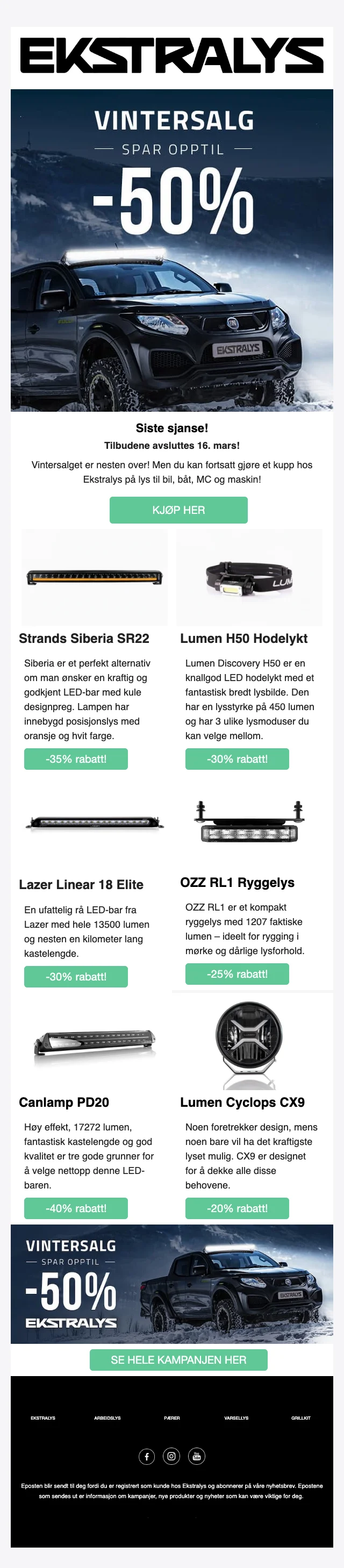This screenshot has width=344, height=1568.
Task: Open the Strands Siberia SR22 product image
Action: tap(95, 577)
